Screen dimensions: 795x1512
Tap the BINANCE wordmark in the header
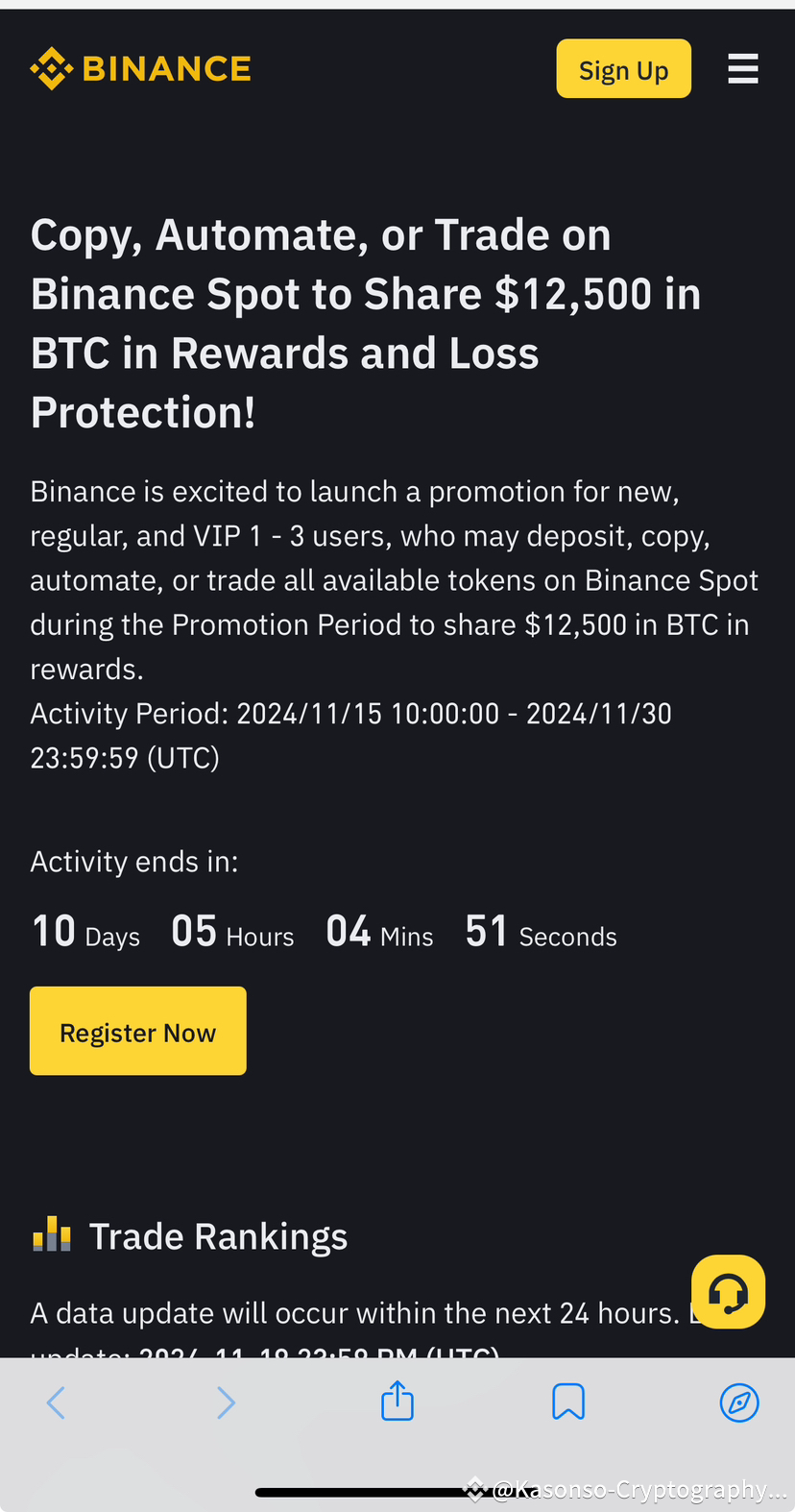pyautogui.click(x=166, y=67)
